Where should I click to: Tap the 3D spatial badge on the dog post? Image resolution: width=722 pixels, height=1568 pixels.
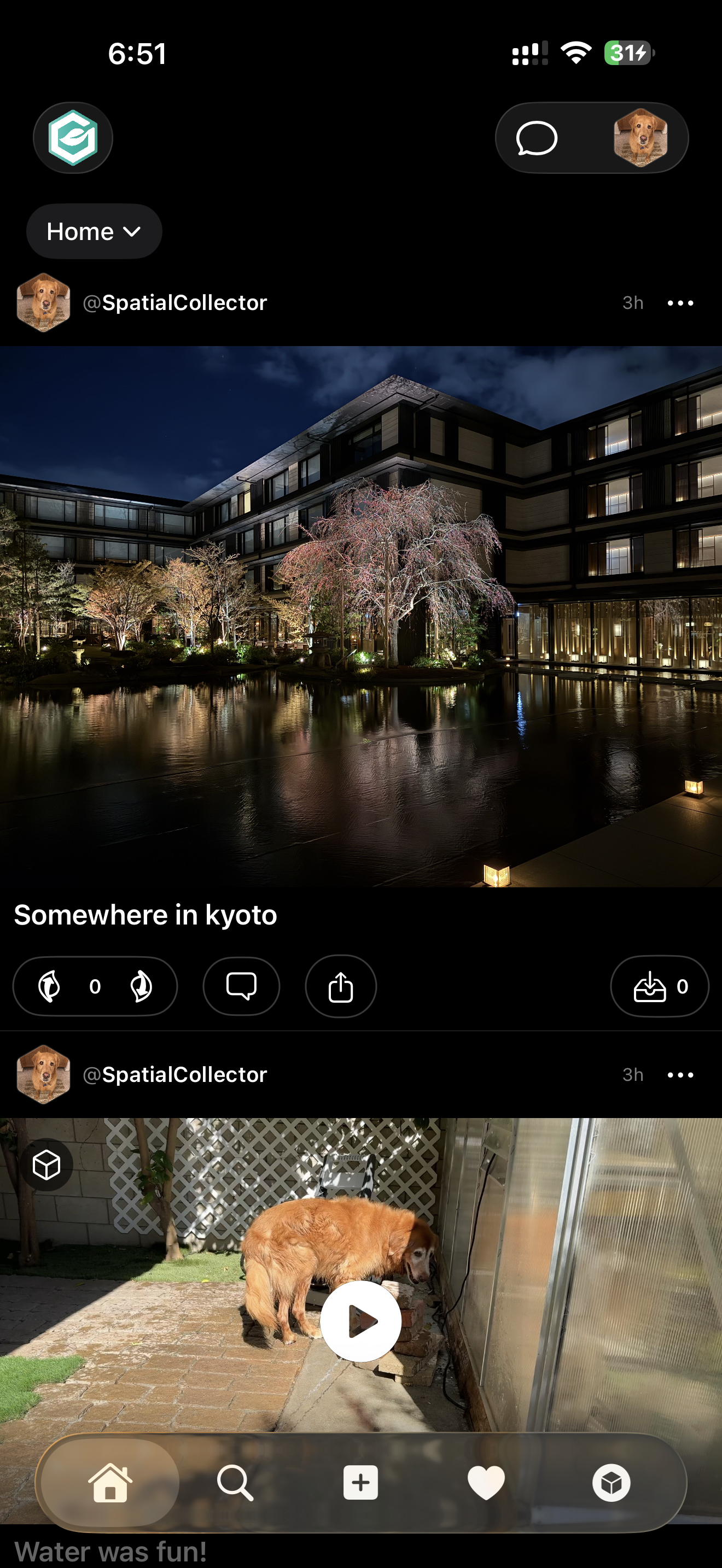click(x=48, y=1165)
